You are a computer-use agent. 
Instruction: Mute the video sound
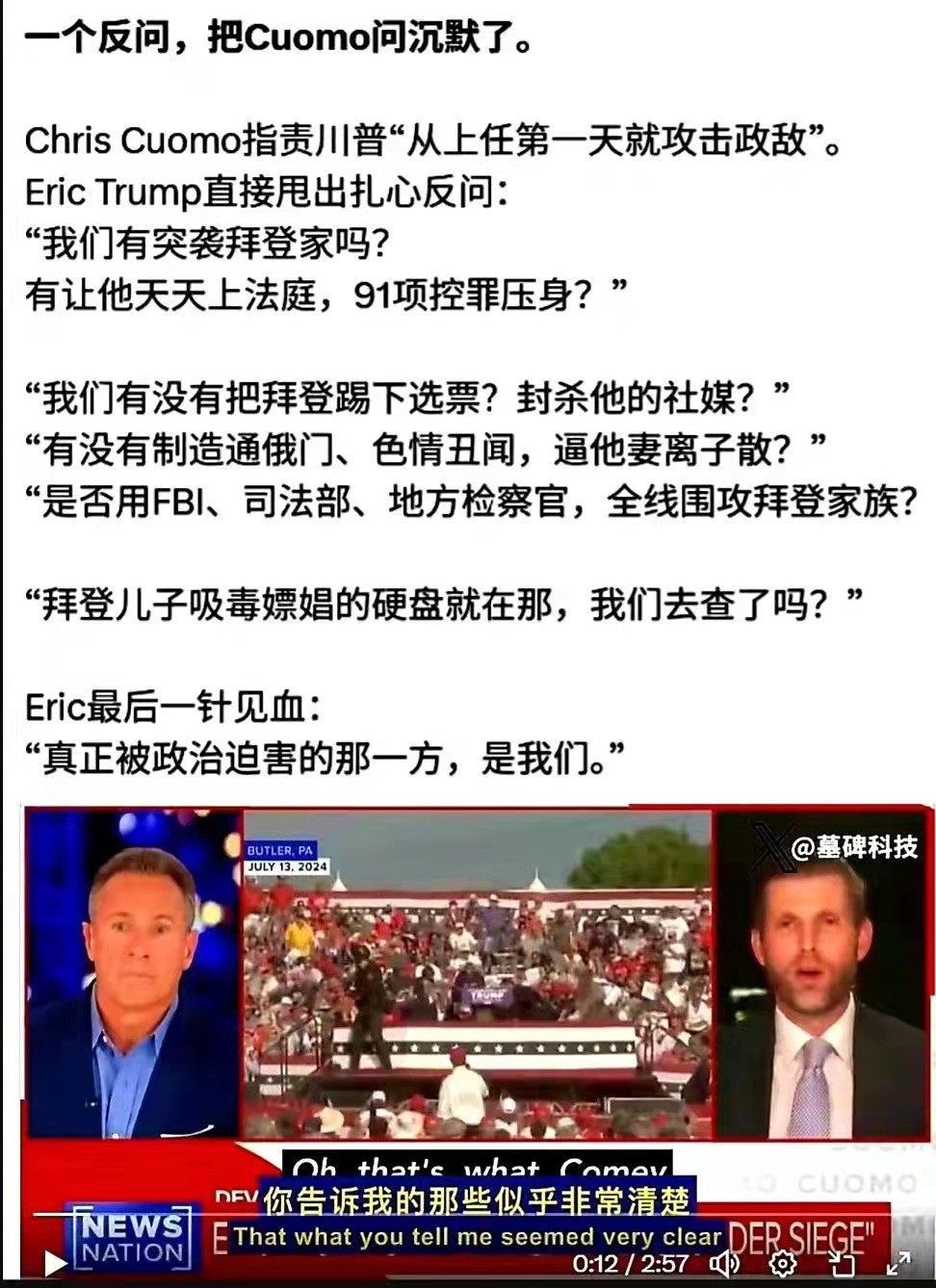coord(725,1262)
